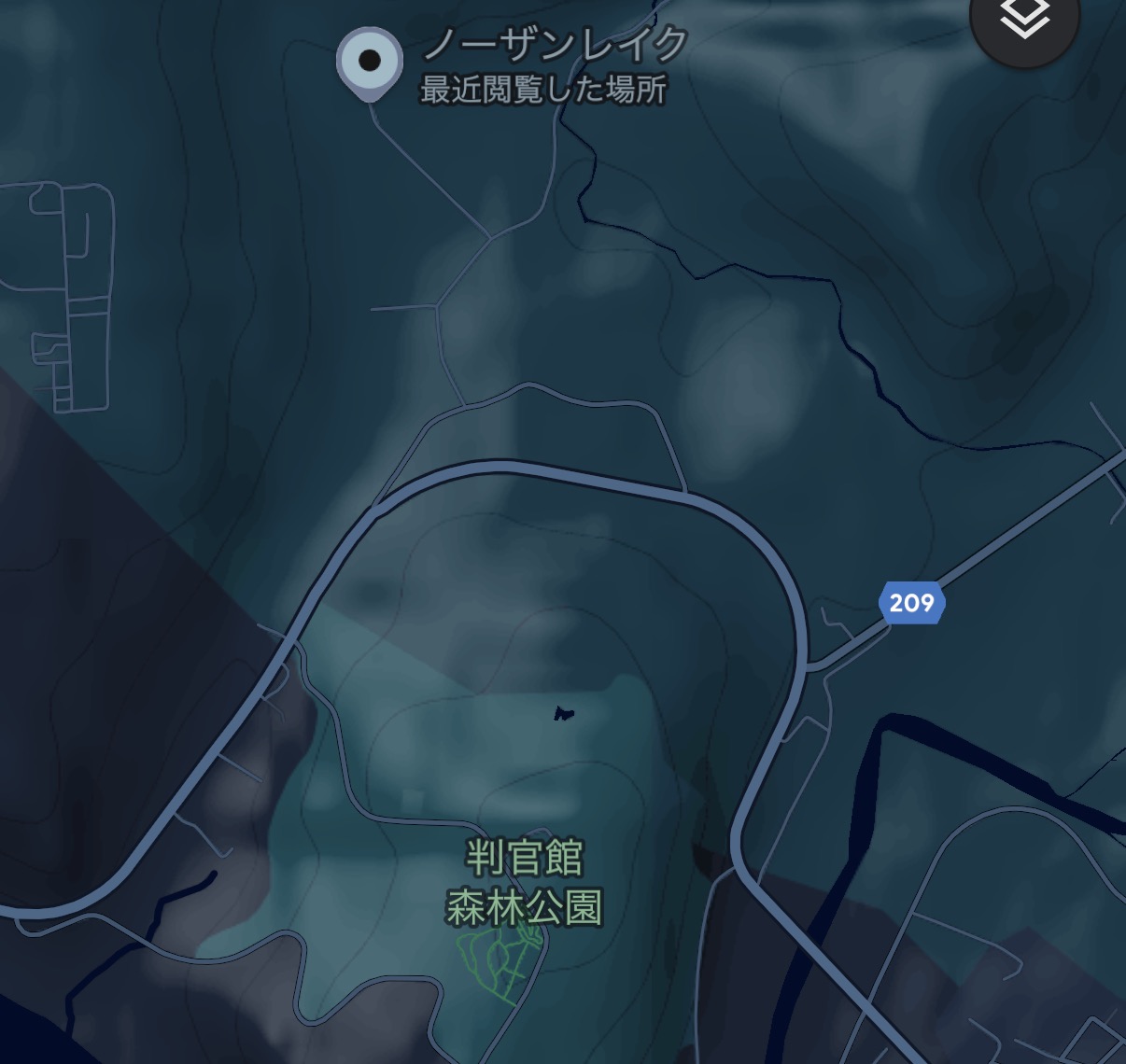Select the 判官館森林公園 park label
1126x1064 pixels.
[524, 882]
